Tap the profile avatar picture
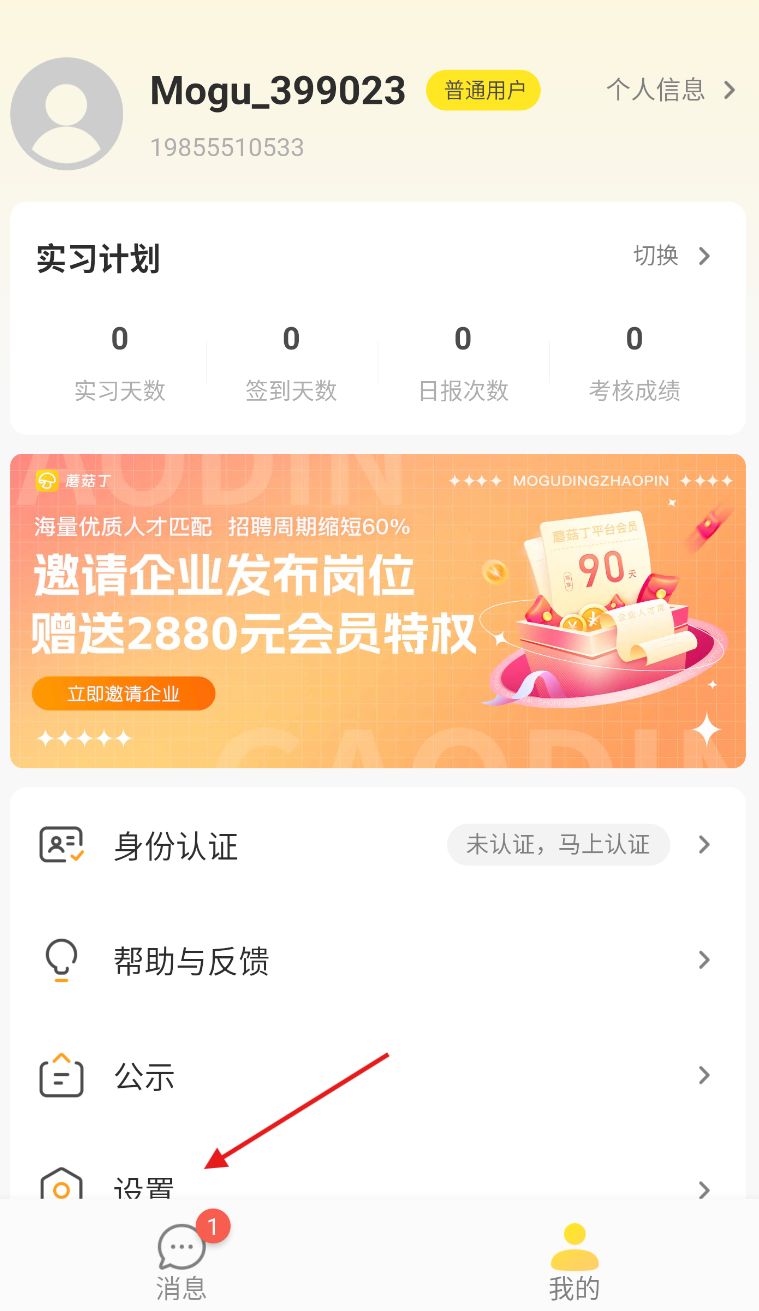Viewport: 759px width, 1311px height. (66, 113)
